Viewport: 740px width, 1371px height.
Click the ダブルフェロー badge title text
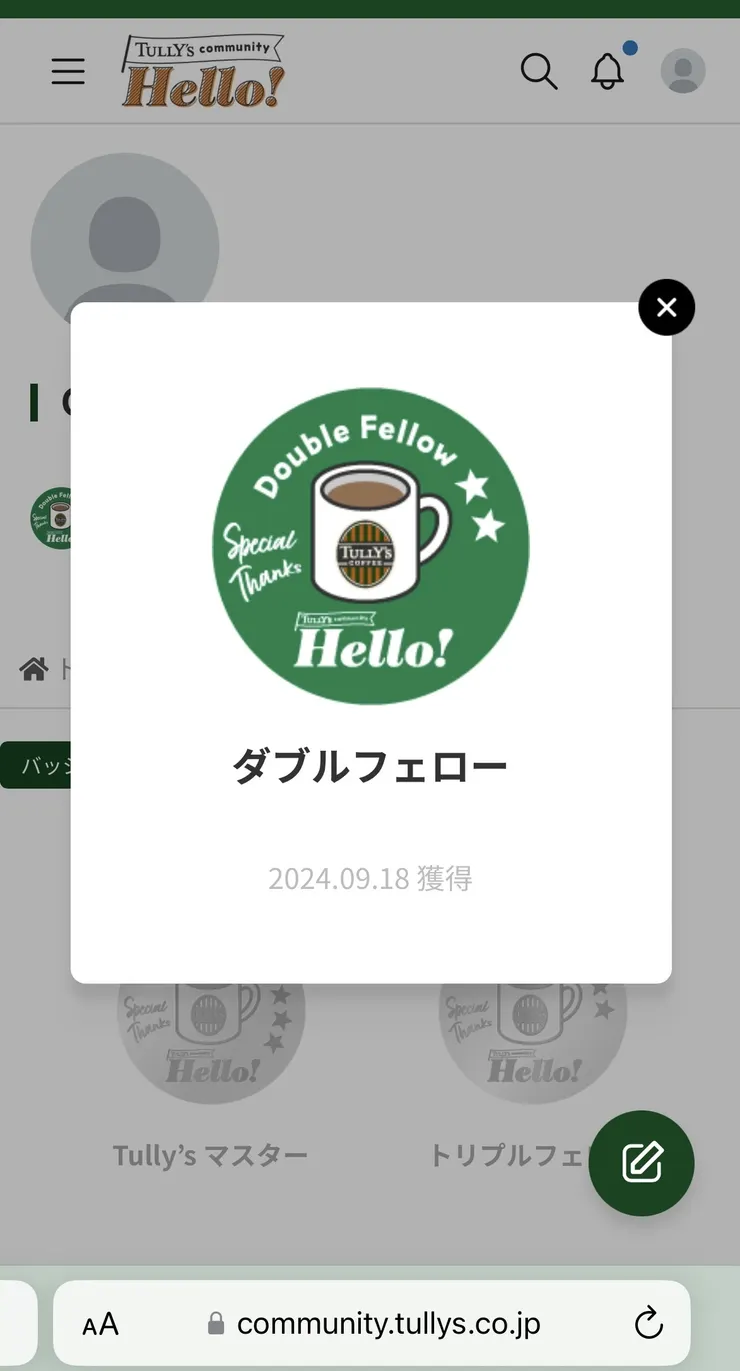[369, 764]
